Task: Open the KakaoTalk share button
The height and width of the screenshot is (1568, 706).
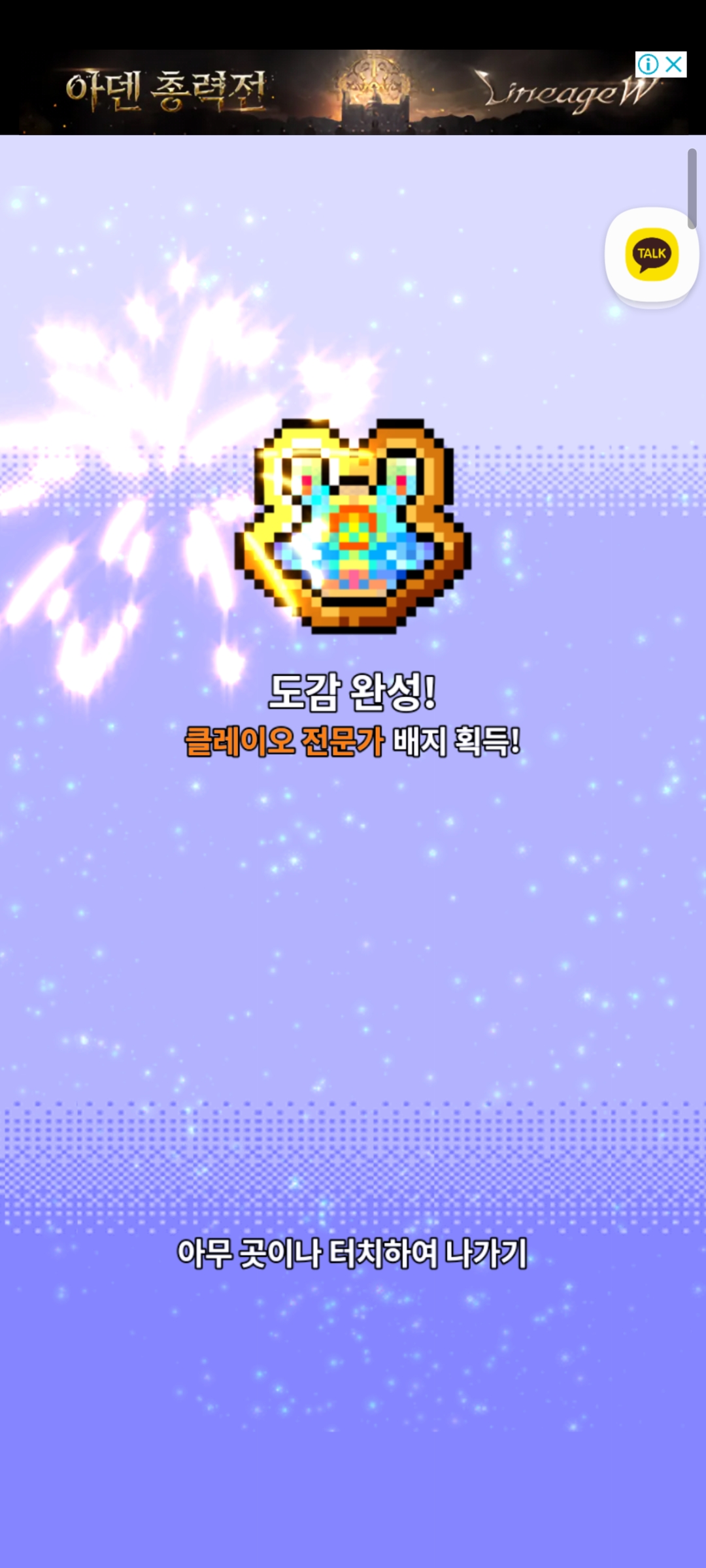Action: 651,254
